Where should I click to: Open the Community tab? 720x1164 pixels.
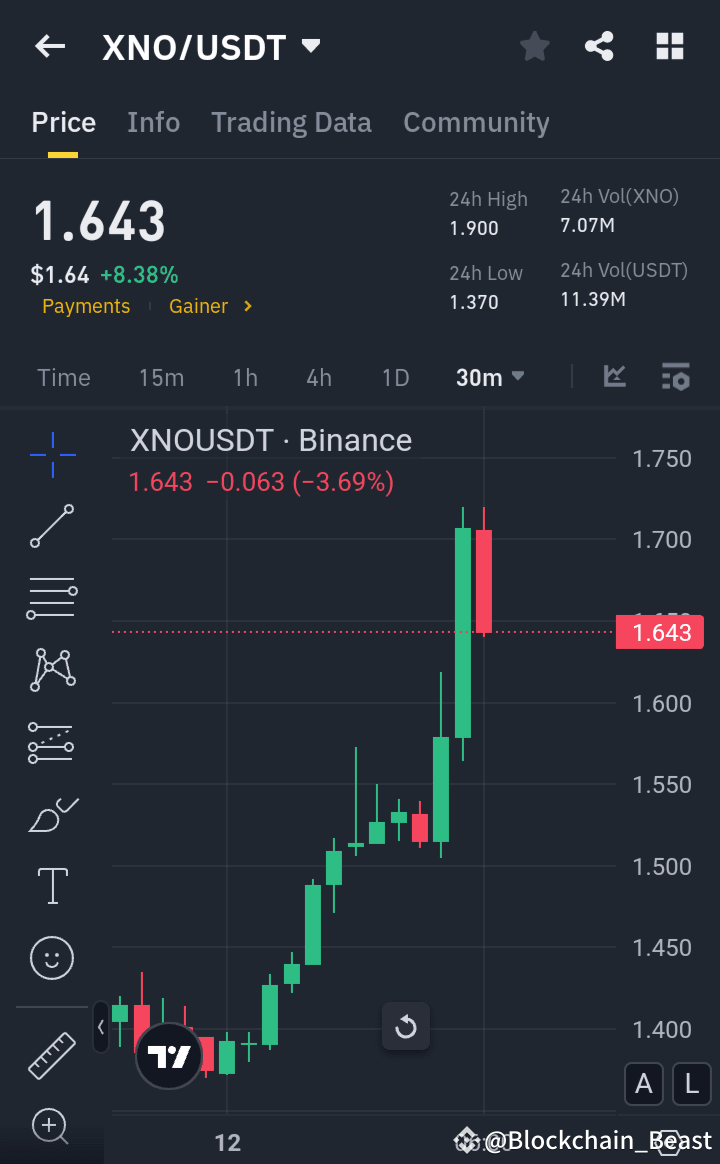(x=476, y=122)
